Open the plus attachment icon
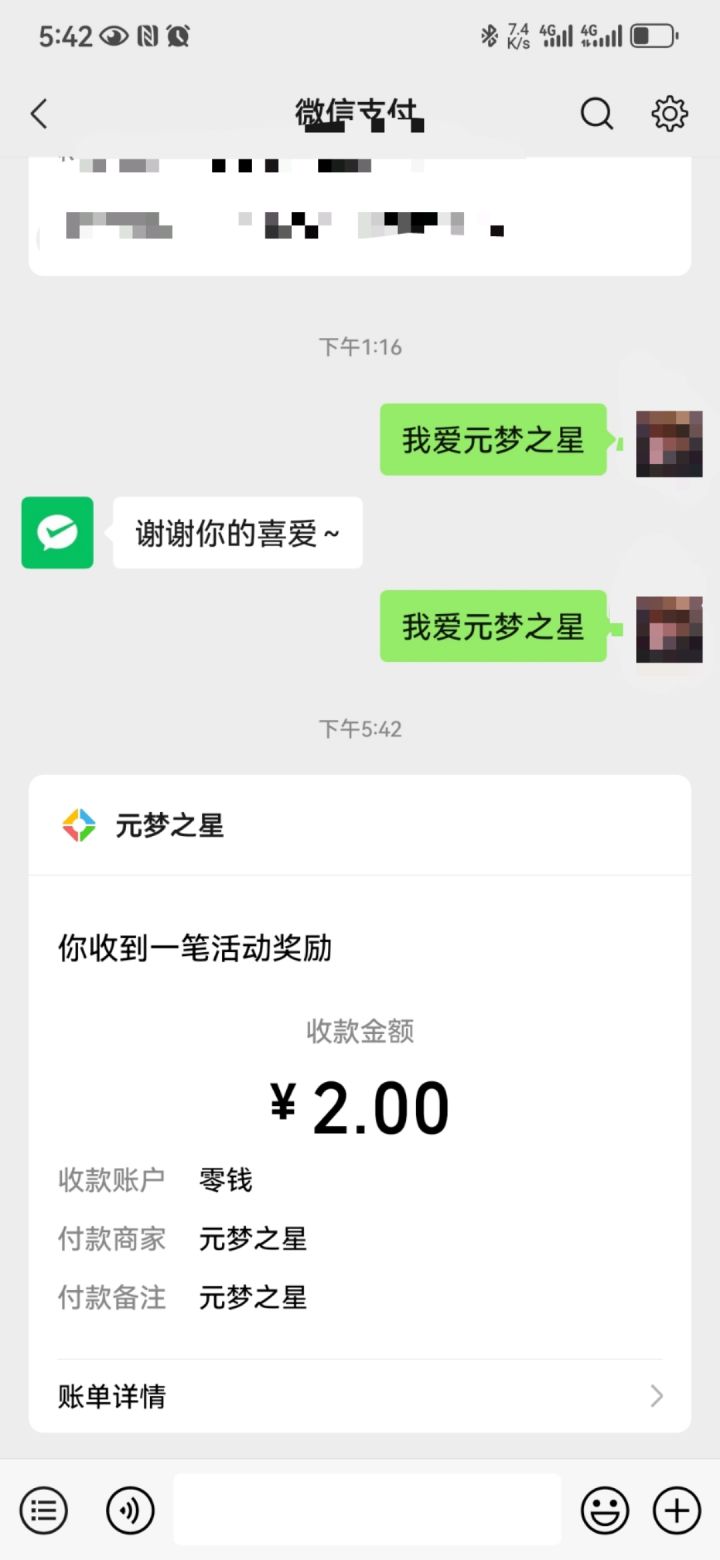Screen dimensions: 720x1560 [x=676, y=1510]
